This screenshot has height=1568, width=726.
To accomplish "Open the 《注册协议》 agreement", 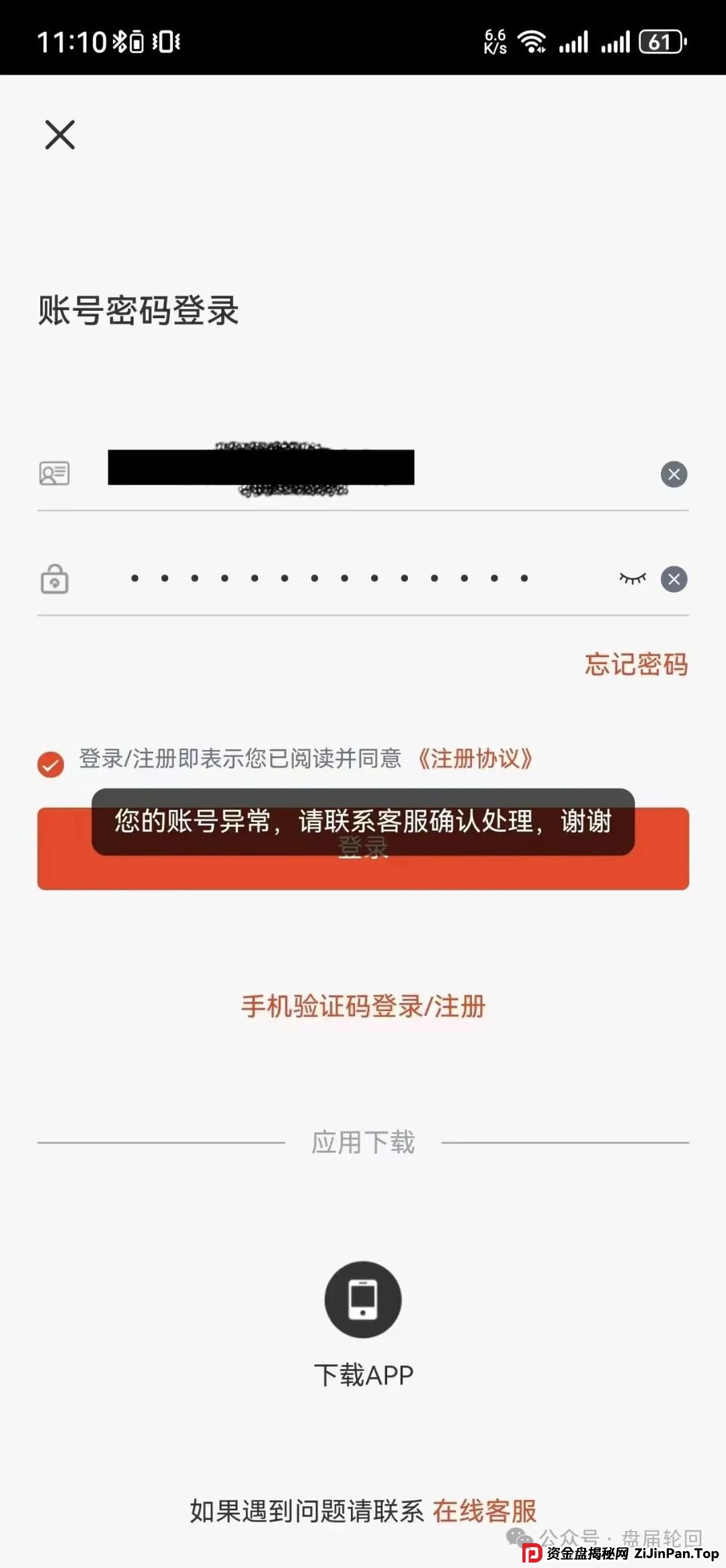I will click(x=475, y=759).
